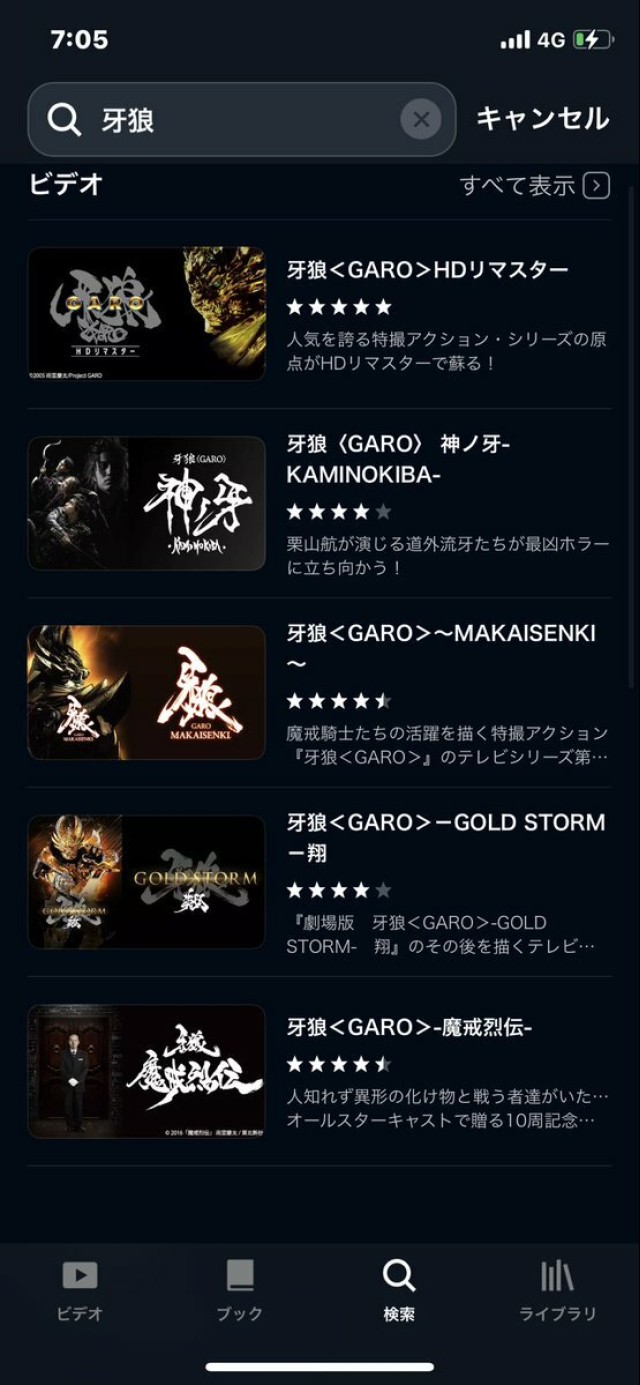This screenshot has height=1385, width=640.
Task: Switch to the ビデオ tab
Action: pos(80,1290)
